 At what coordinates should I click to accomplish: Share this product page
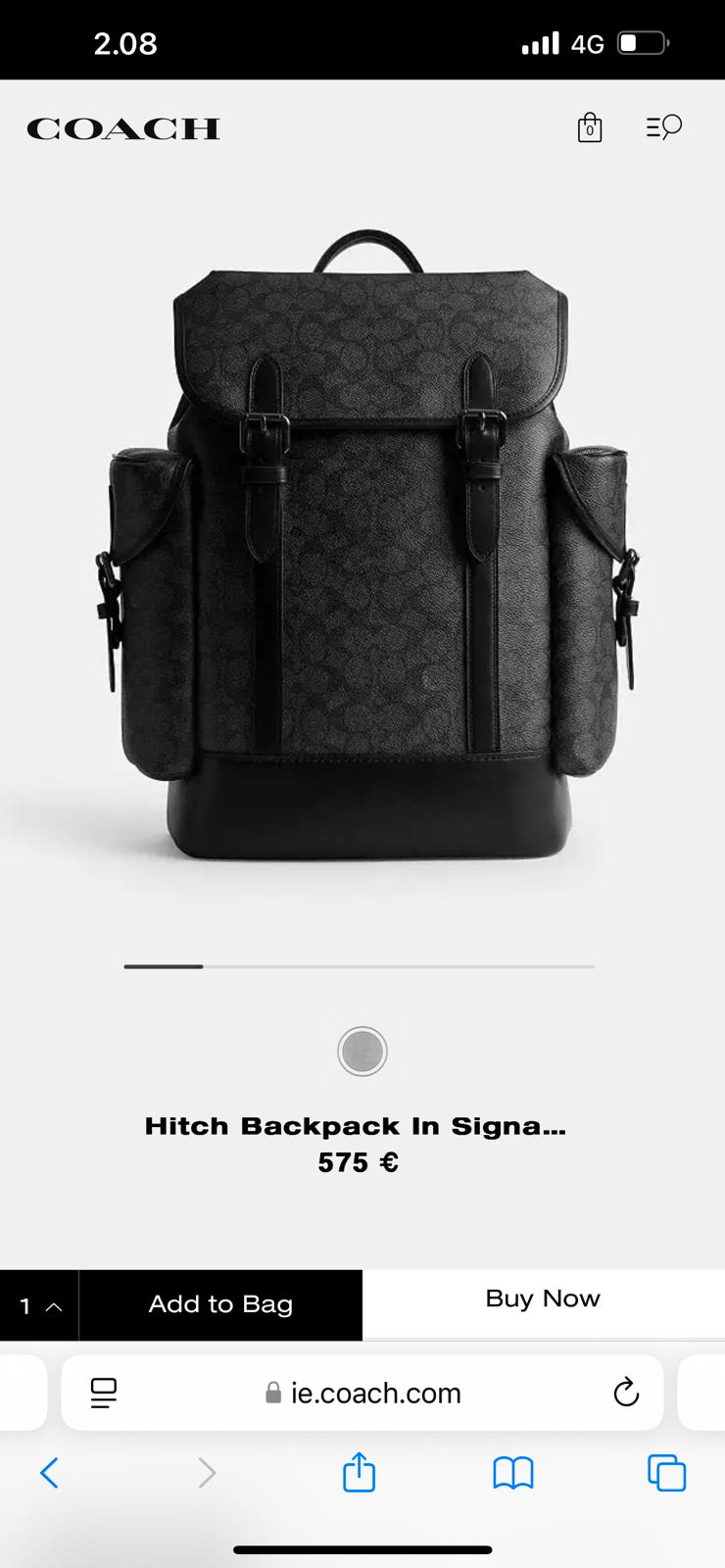(359, 1472)
